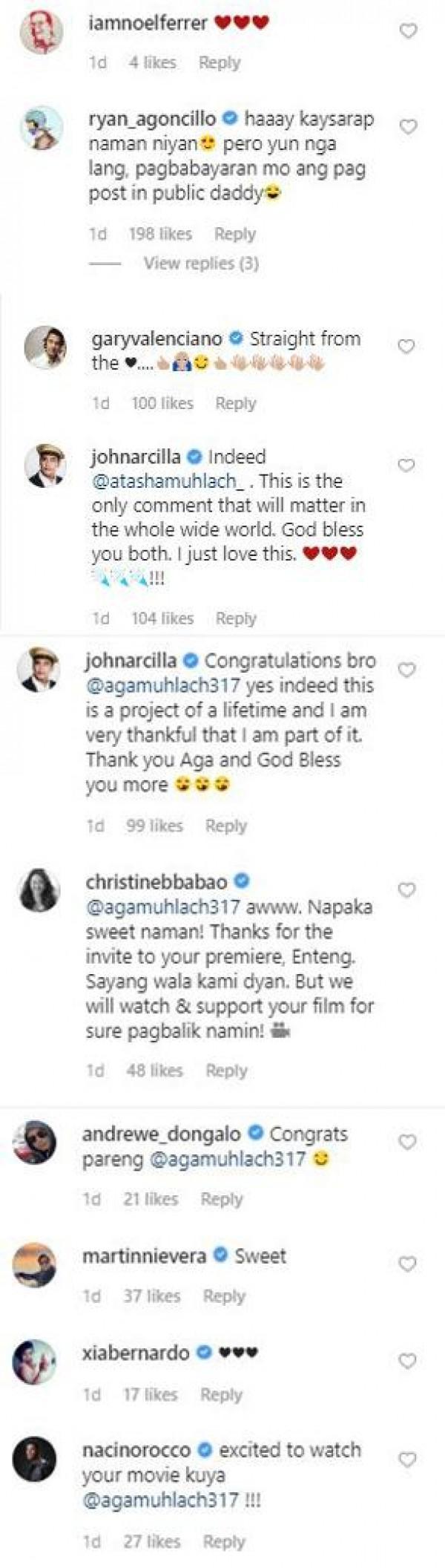445x1568 pixels.
Task: Reply to christinebbabao's comment
Action: click(226, 1071)
